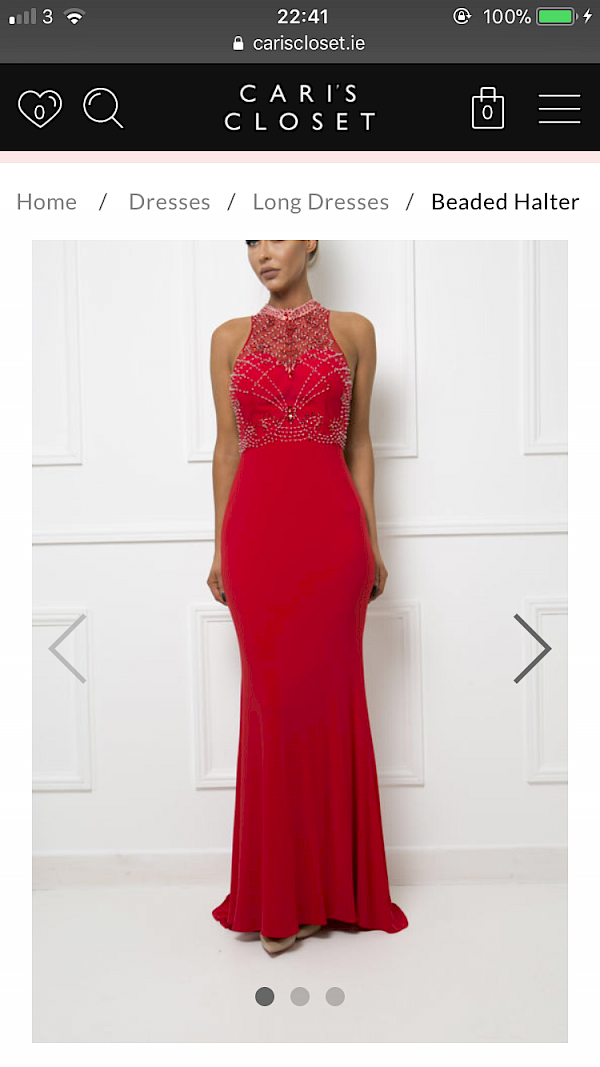Open the Dresses breadcrumb link
The width and height of the screenshot is (600, 1067).
coord(169,202)
